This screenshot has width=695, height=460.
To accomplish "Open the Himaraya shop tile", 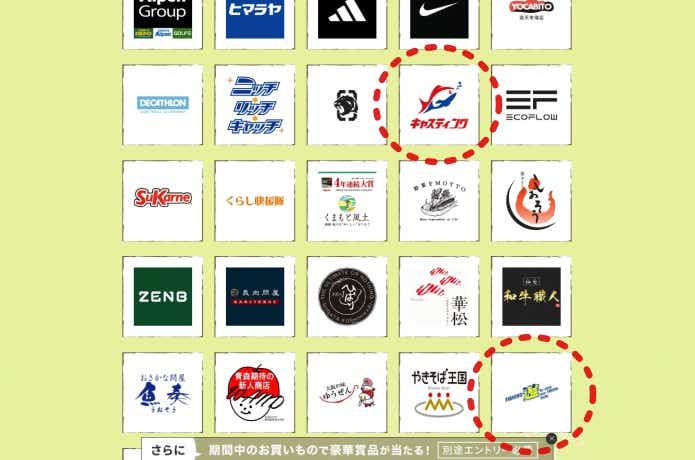I will pyautogui.click(x=254, y=18).
